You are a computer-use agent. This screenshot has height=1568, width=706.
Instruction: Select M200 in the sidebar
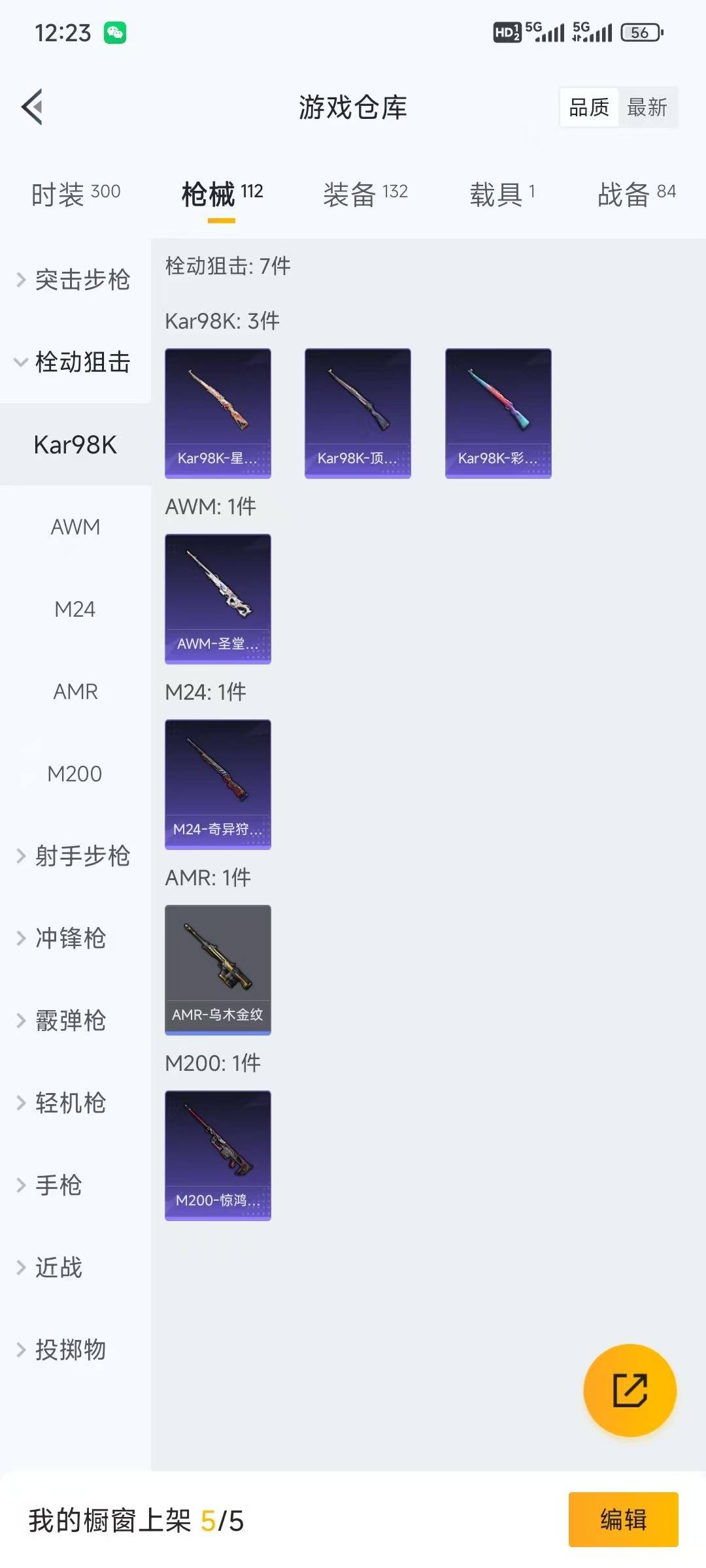pyautogui.click(x=75, y=774)
